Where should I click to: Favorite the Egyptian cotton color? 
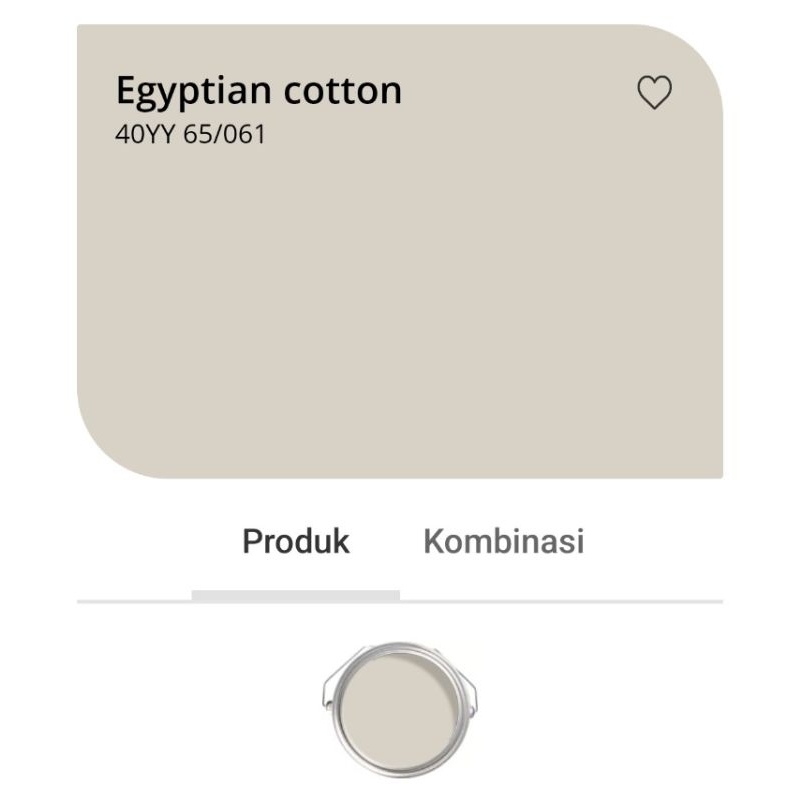tap(654, 93)
